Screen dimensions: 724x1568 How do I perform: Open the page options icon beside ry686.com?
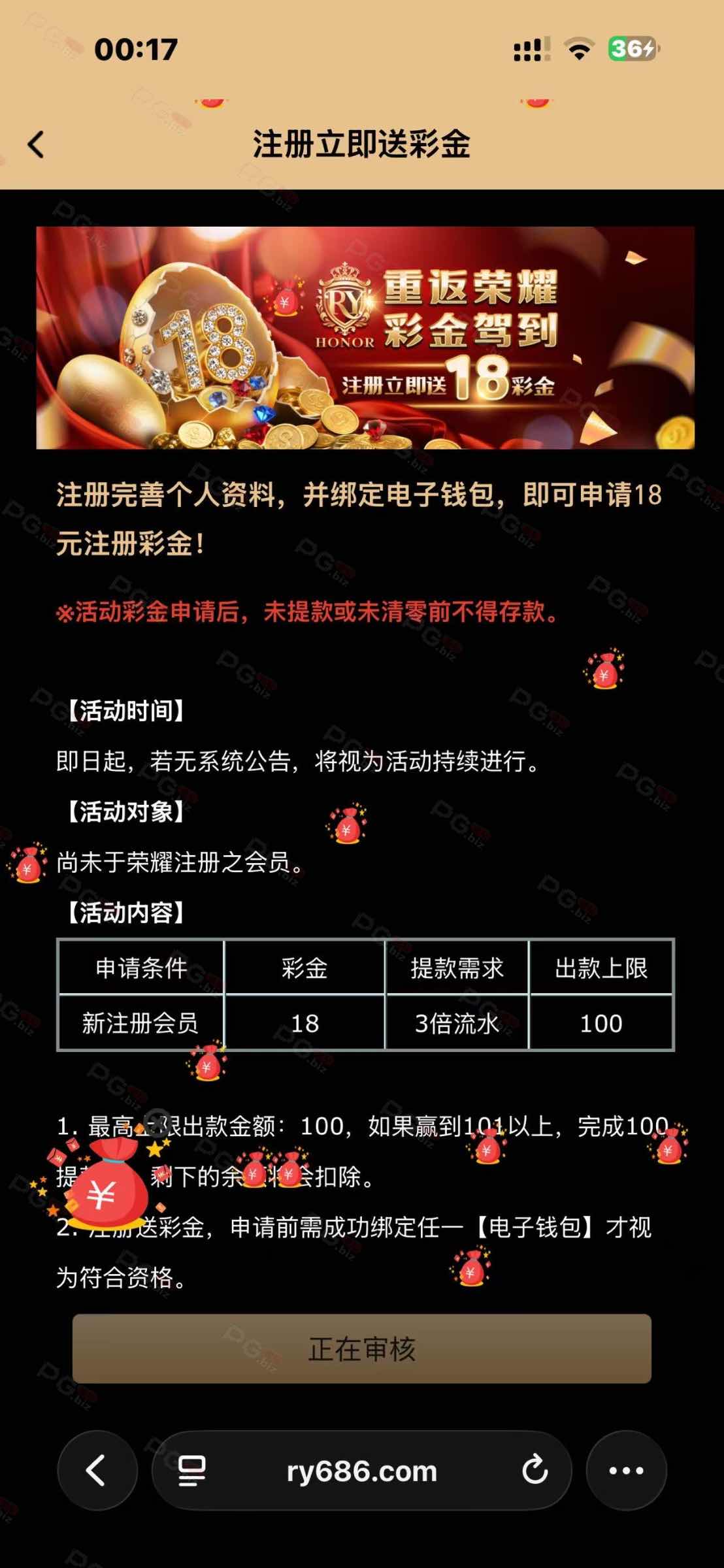click(x=192, y=1471)
